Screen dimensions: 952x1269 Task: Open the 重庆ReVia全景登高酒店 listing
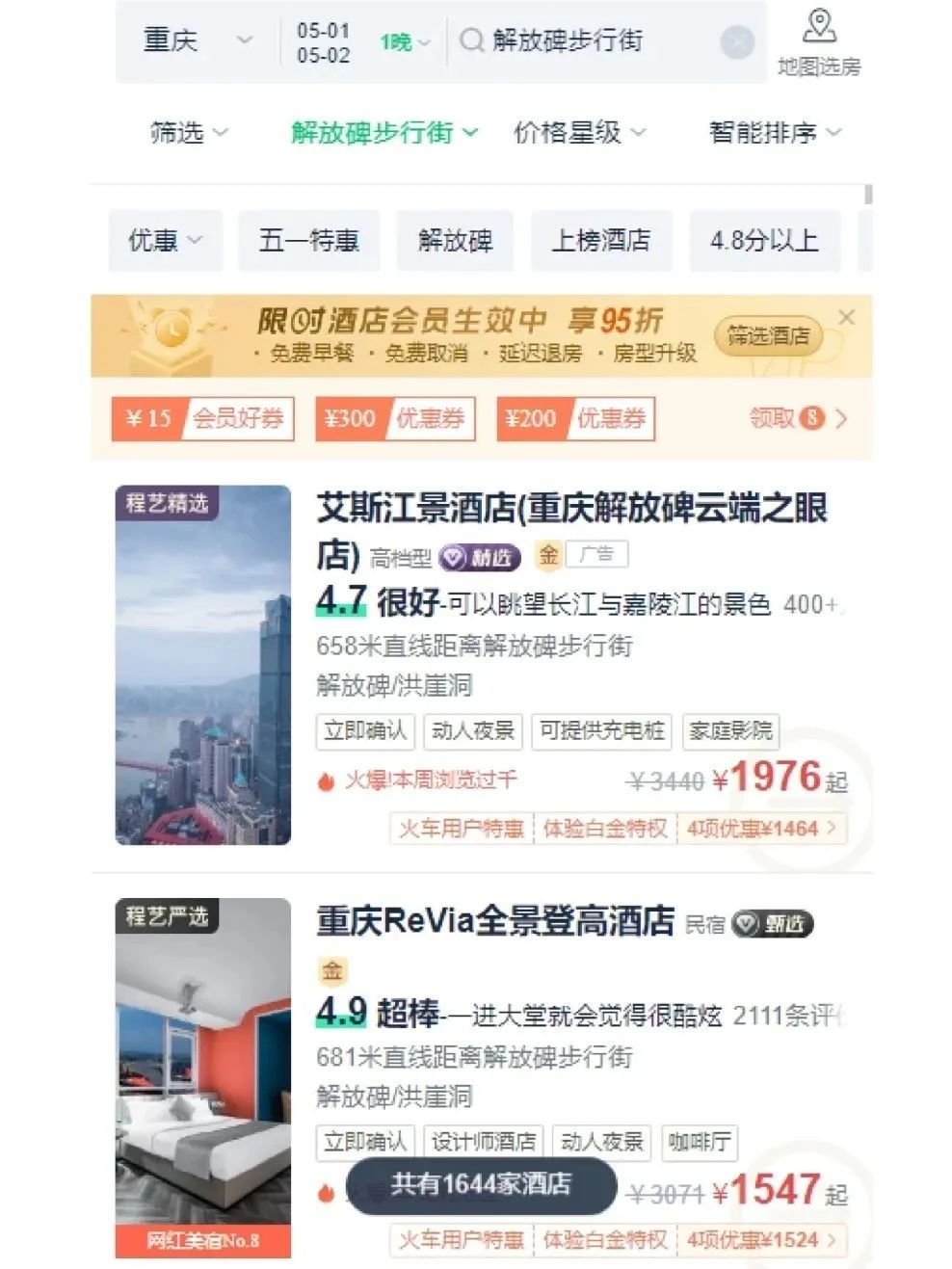click(495, 921)
